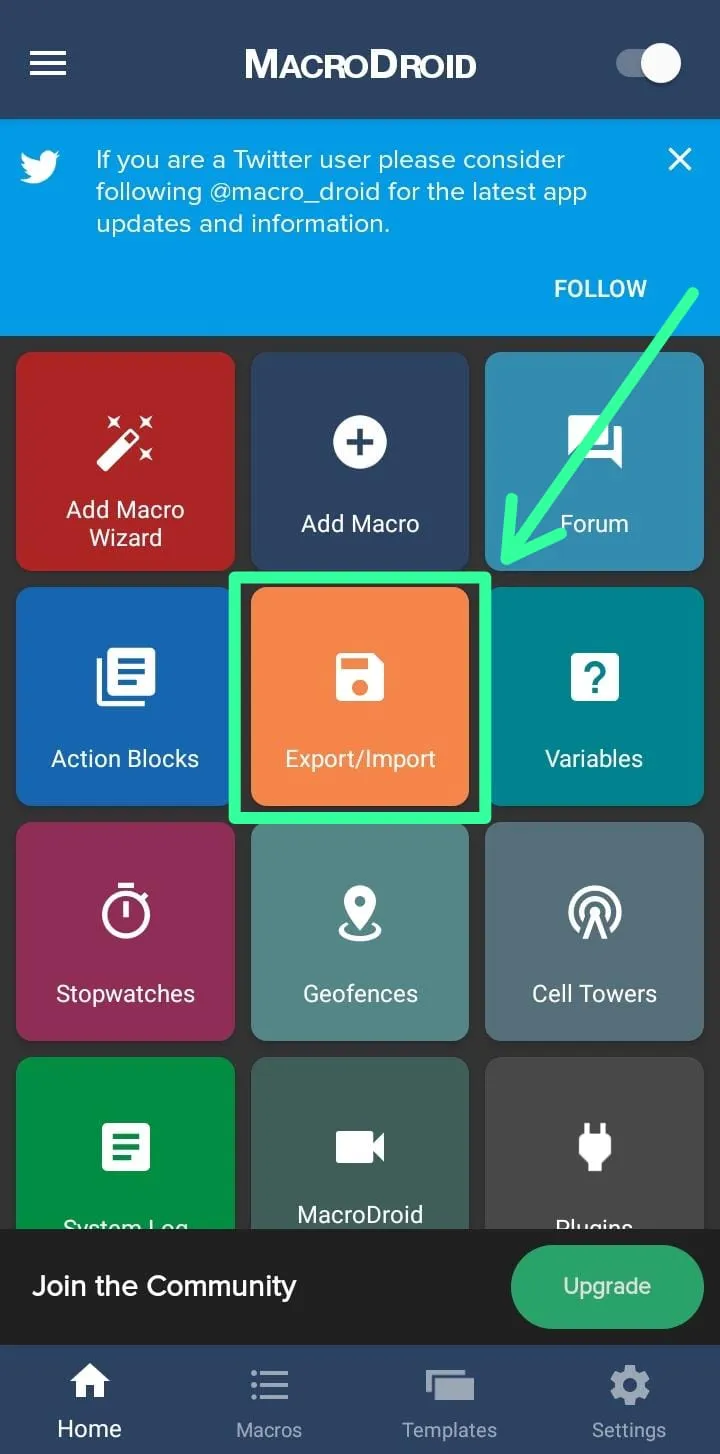Switch to the Macros tab

(269, 1402)
